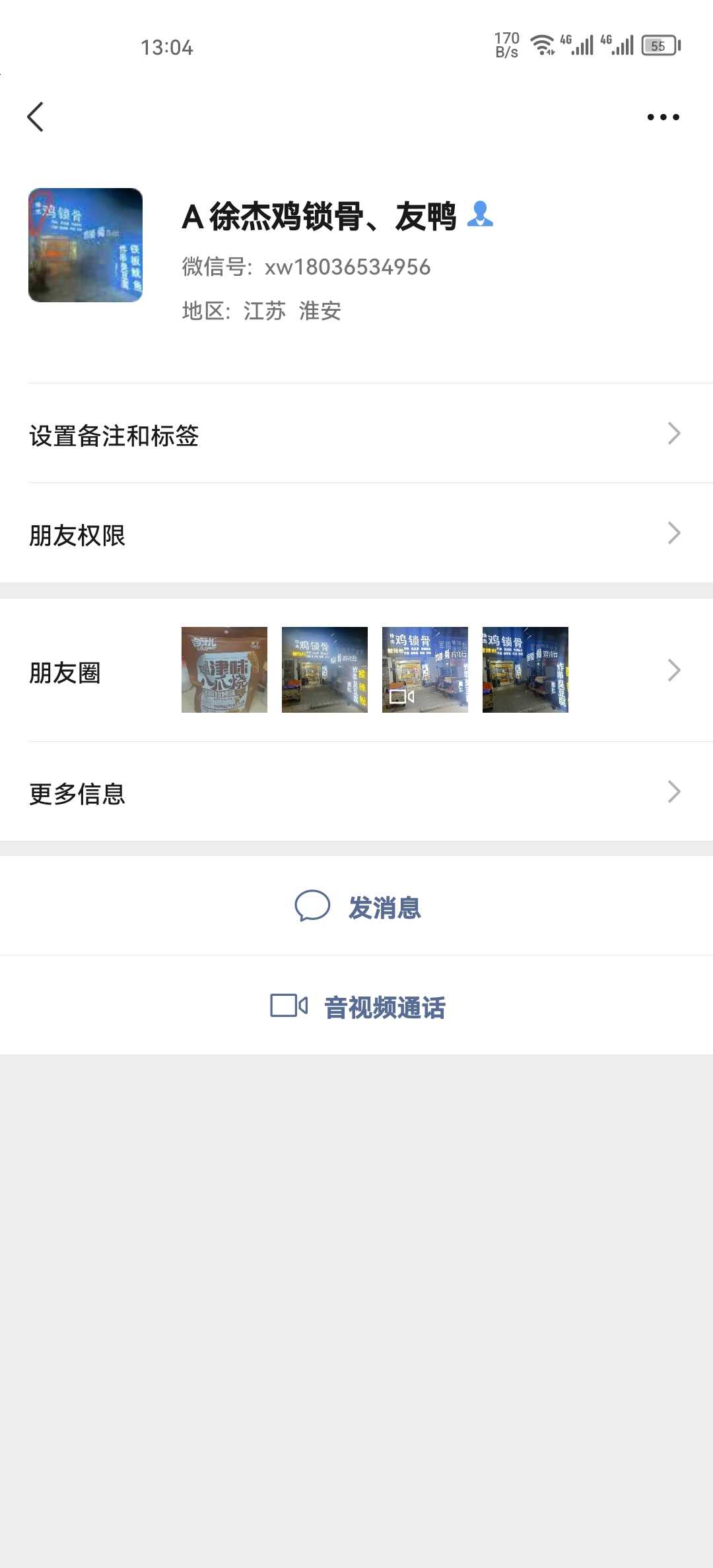Open 朋友权限 row

click(356, 533)
